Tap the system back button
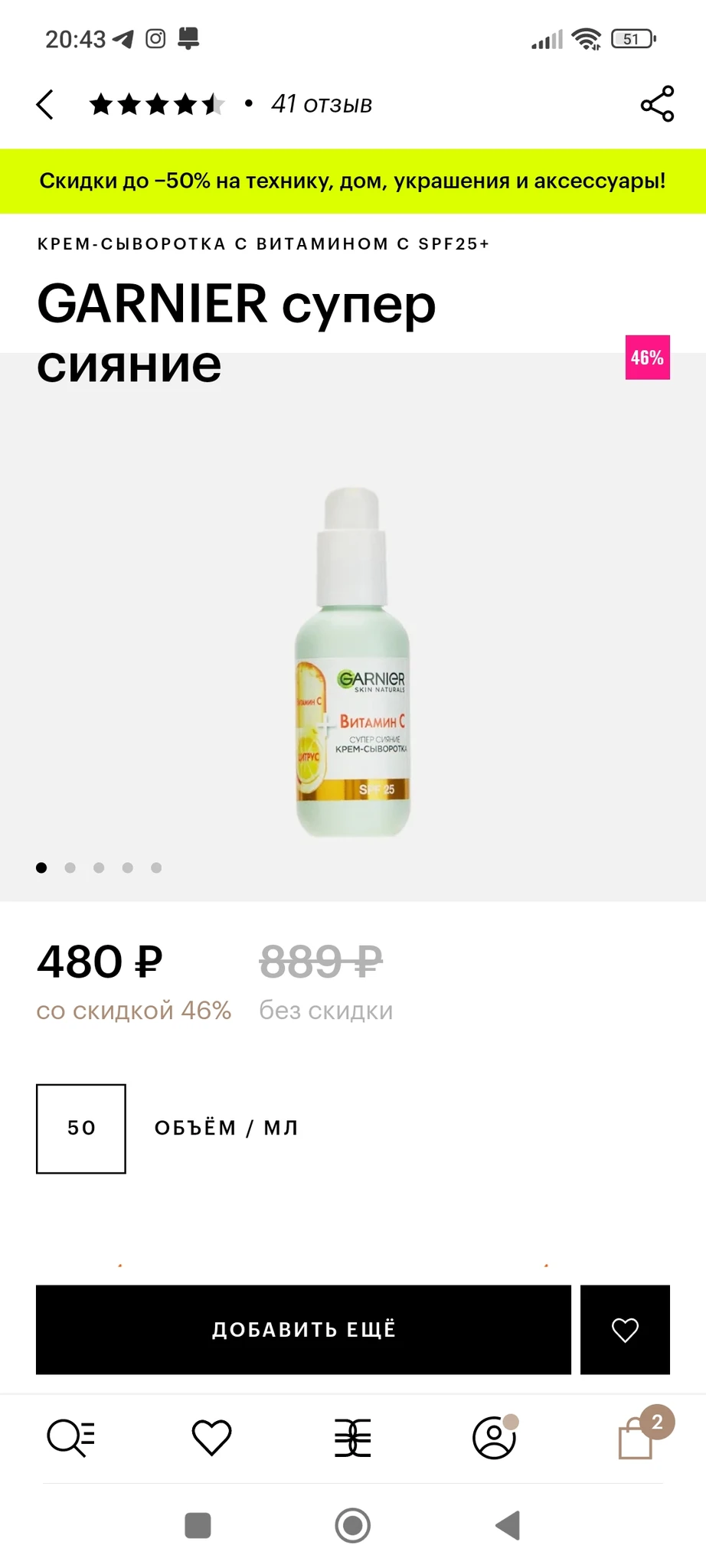The width and height of the screenshot is (706, 1568). coord(508,1525)
